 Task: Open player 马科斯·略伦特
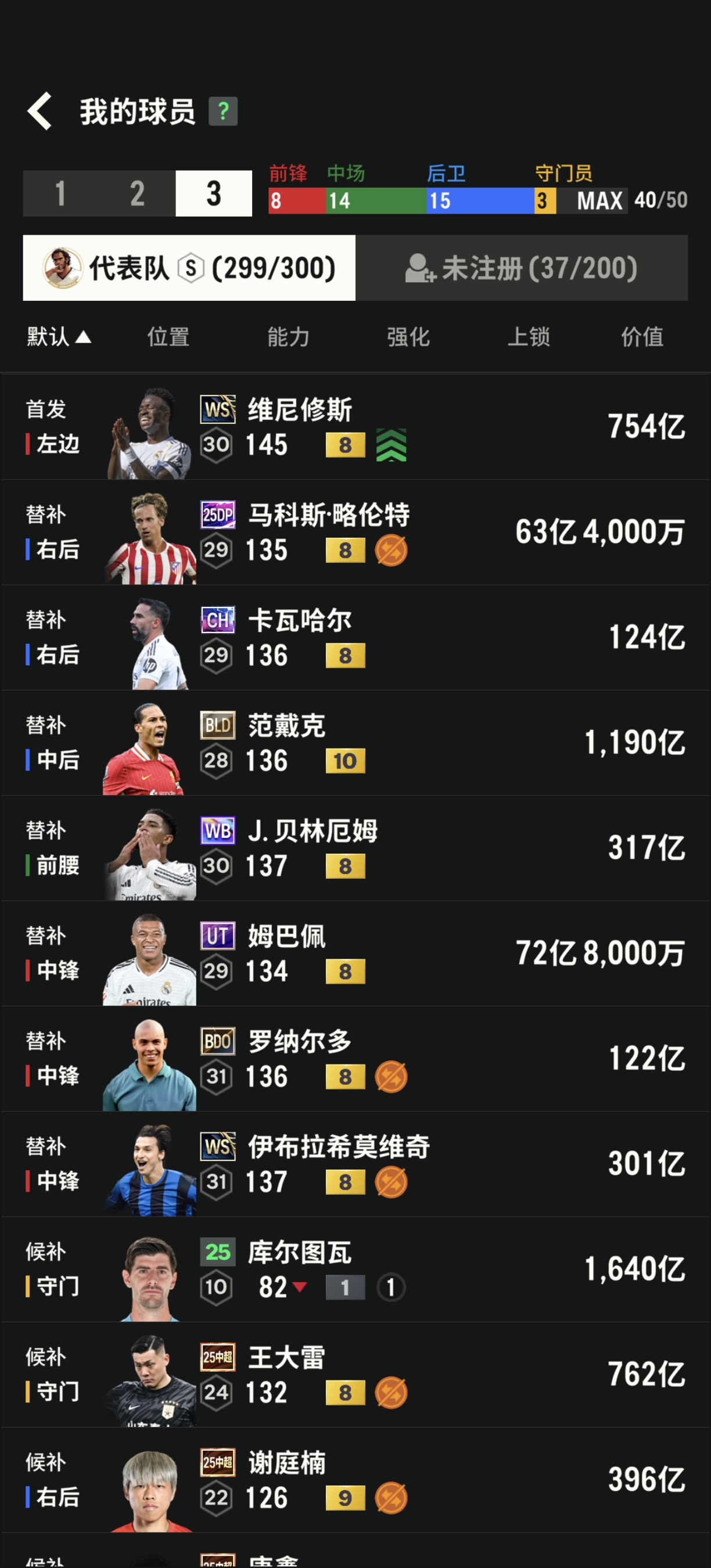click(355, 532)
